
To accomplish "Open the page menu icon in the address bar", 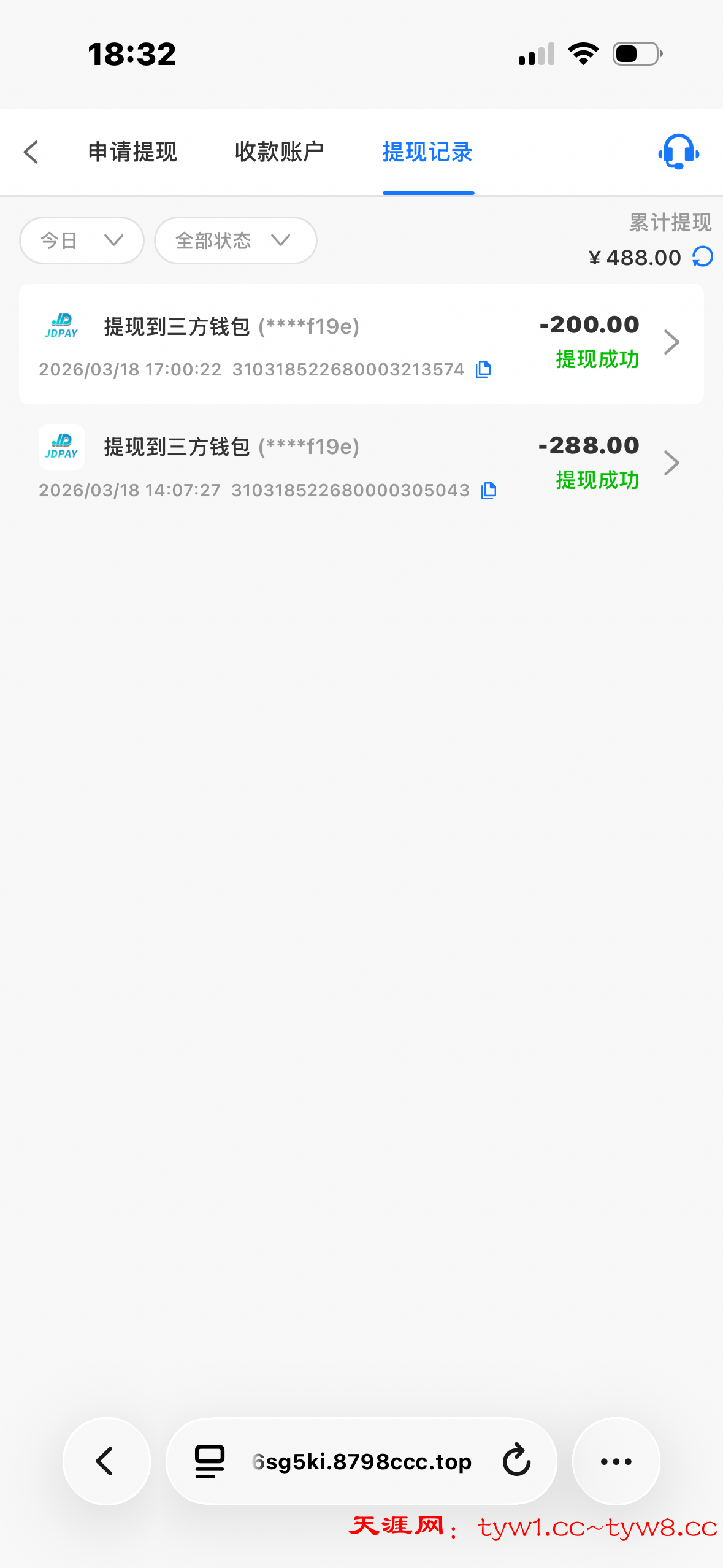I will (210, 1461).
